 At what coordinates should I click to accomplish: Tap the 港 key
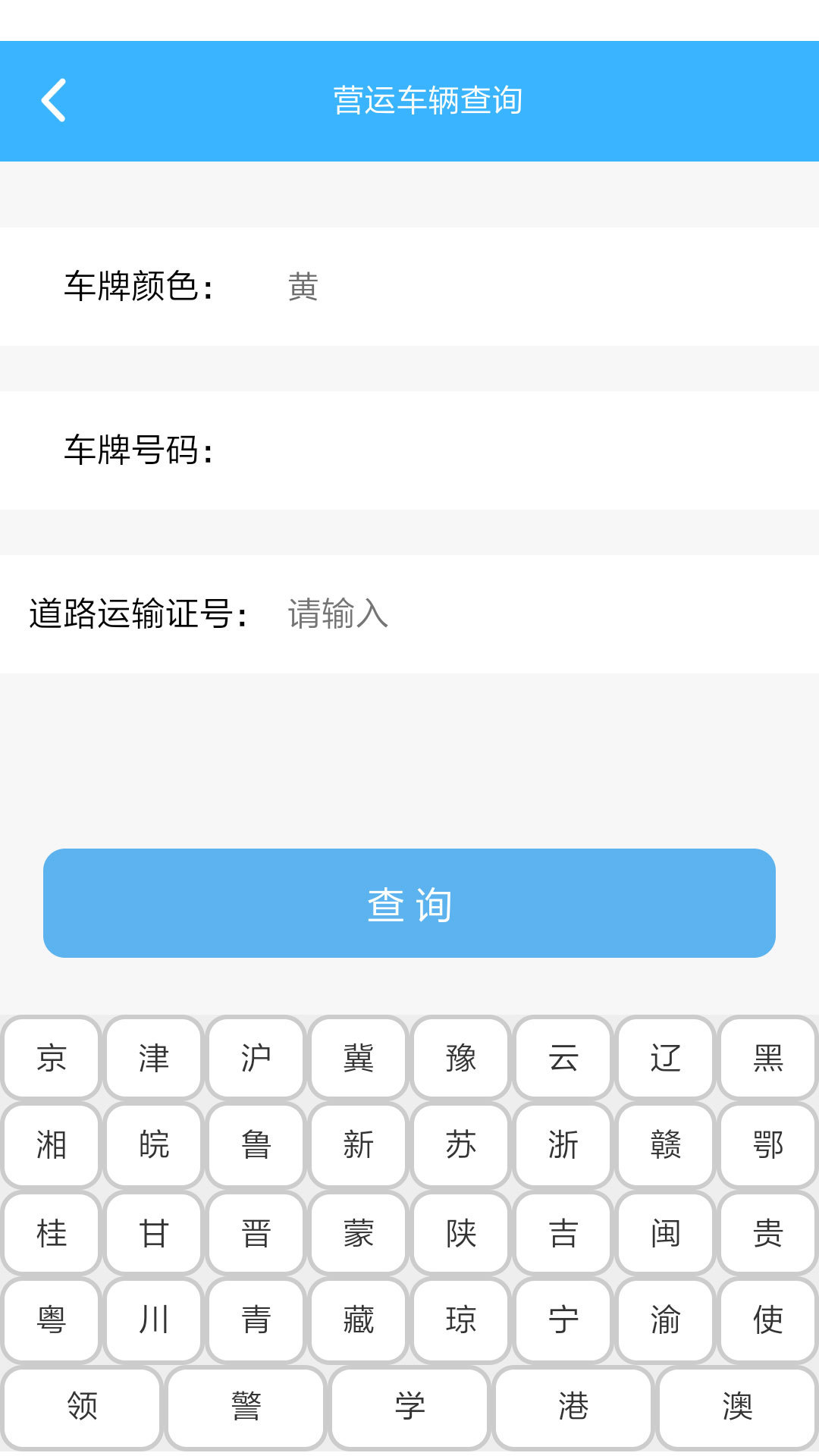[573, 1407]
